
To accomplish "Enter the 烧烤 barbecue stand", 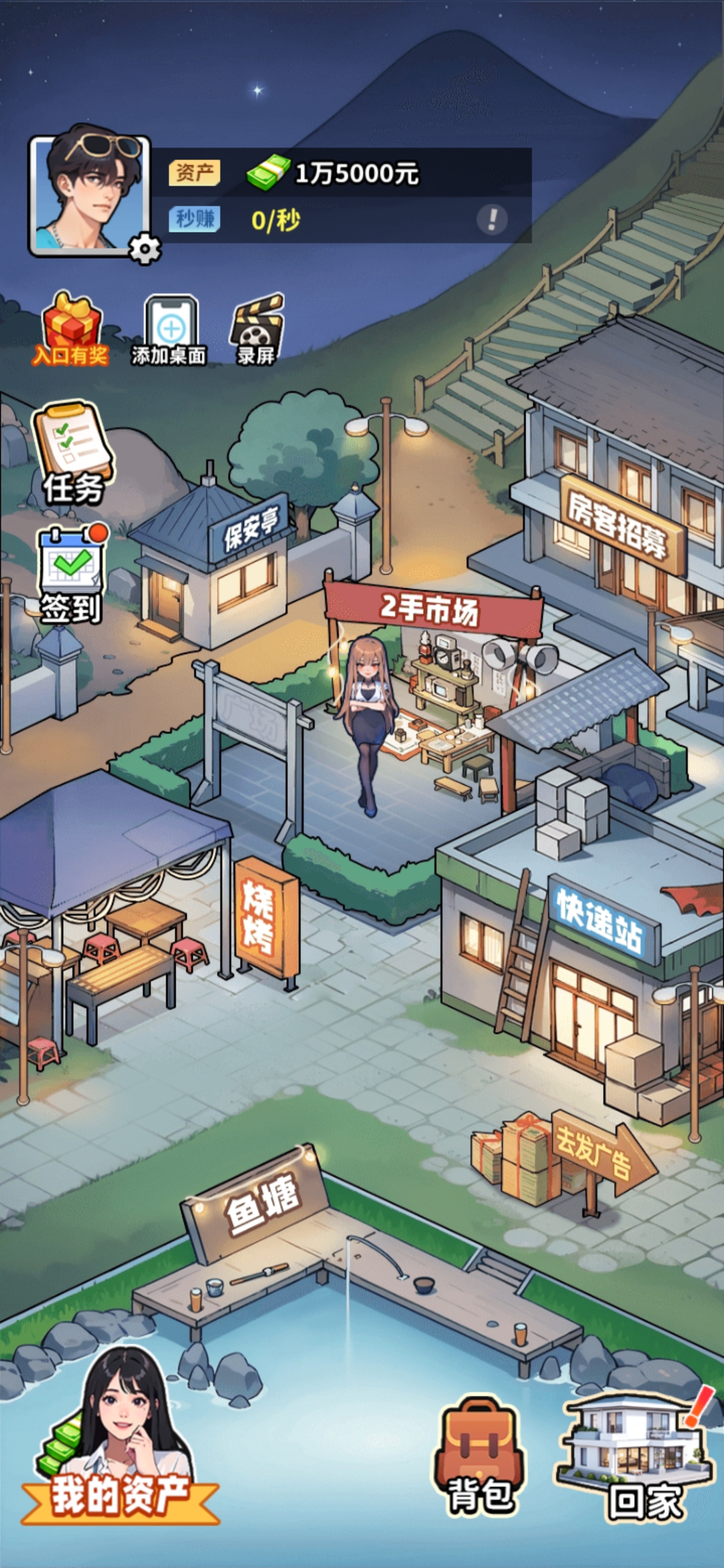I will [x=265, y=917].
